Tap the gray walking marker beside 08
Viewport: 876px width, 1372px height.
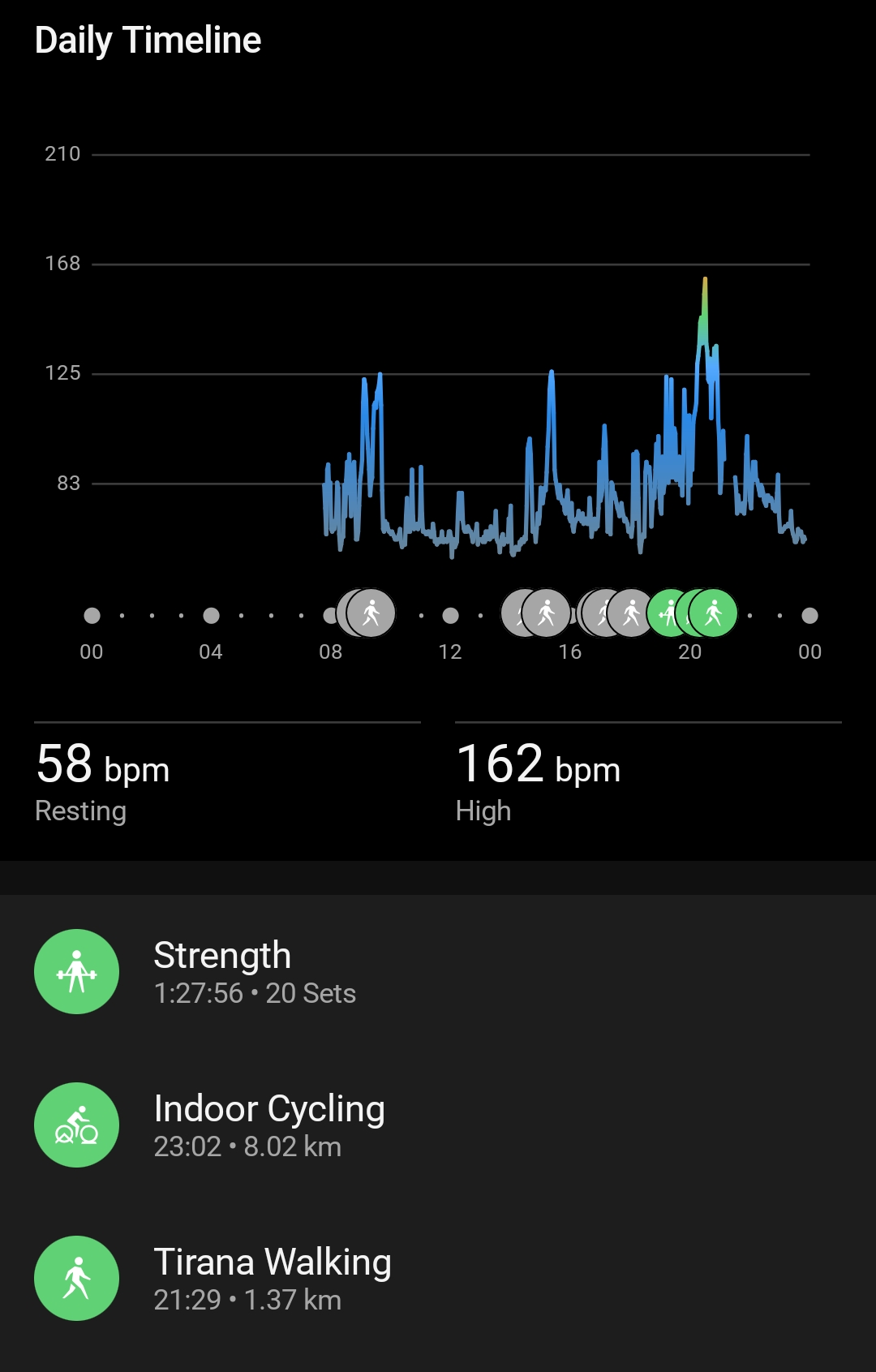372,613
